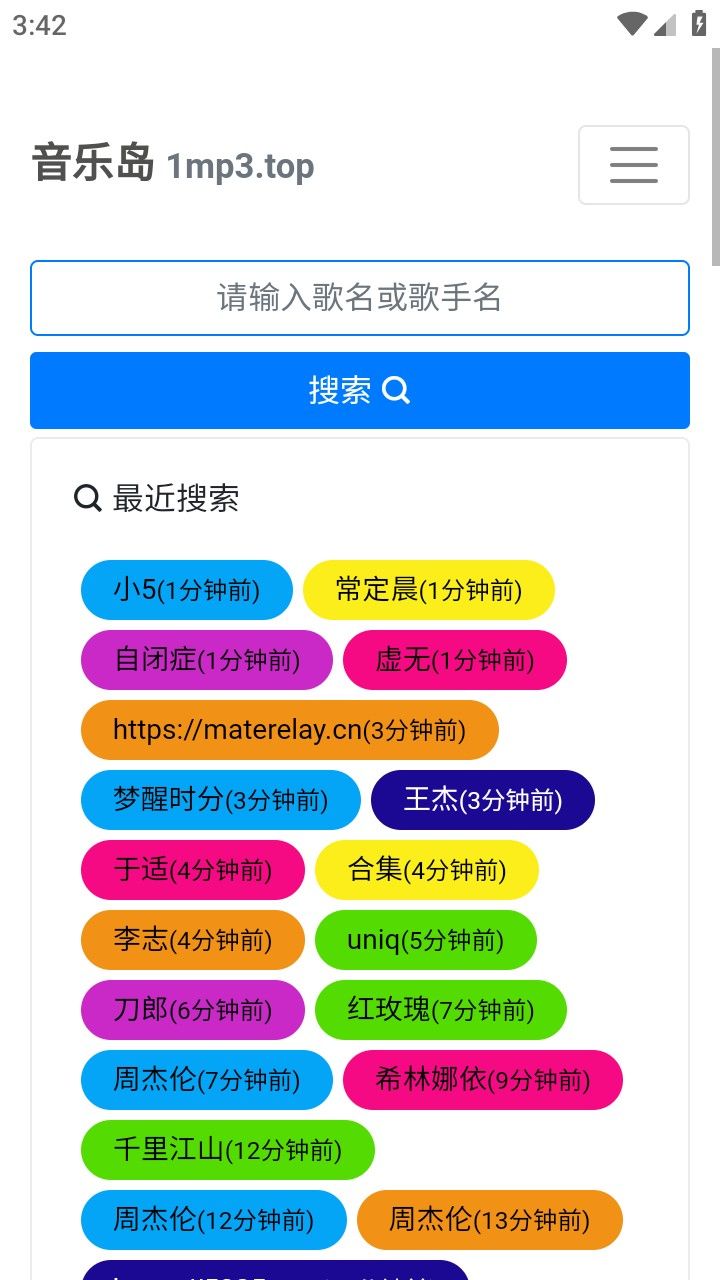
Task: Open the hamburger navigation menu
Action: pyautogui.click(x=634, y=165)
